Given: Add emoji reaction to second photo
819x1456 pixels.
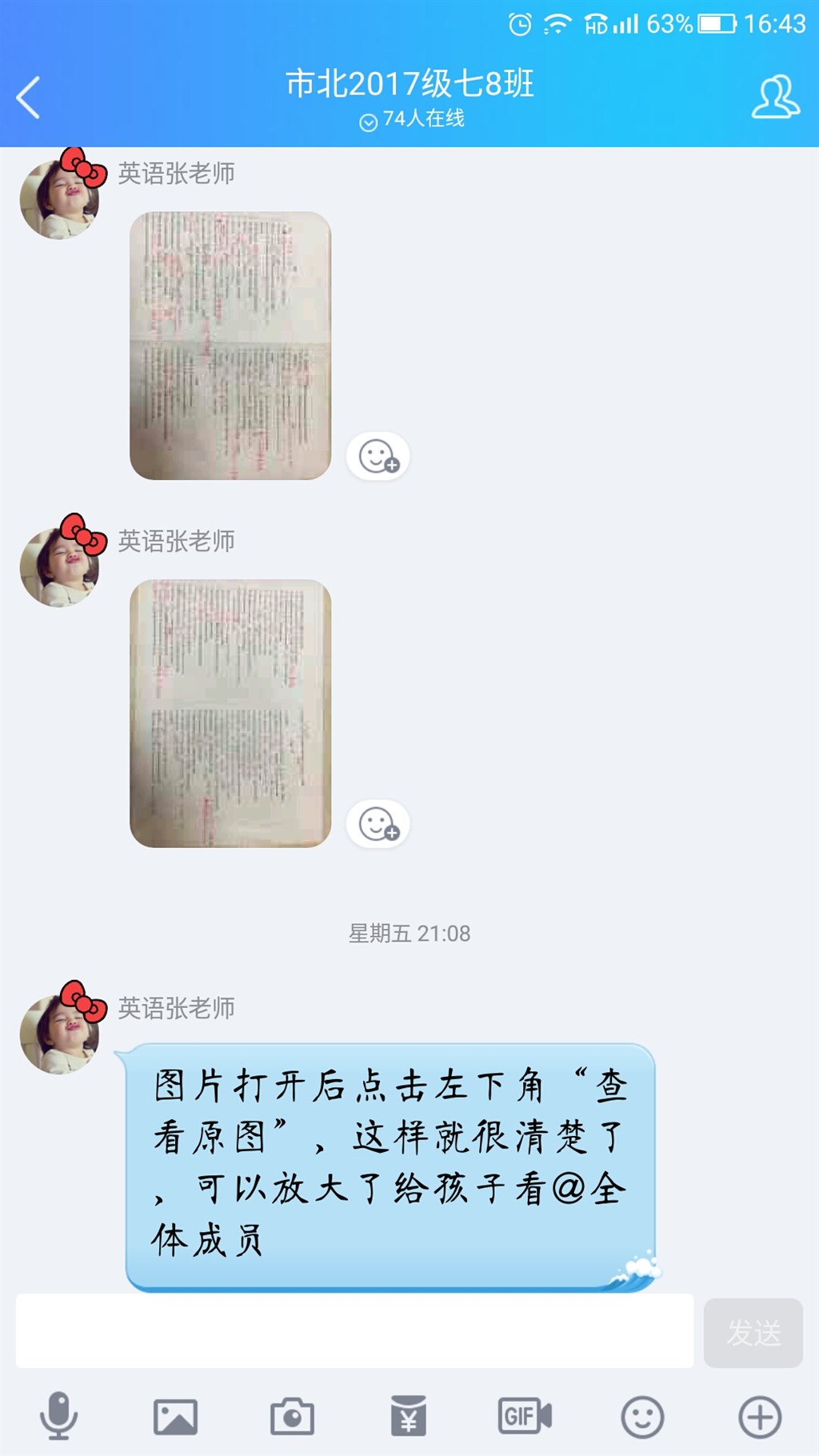Looking at the screenshot, I should (378, 824).
